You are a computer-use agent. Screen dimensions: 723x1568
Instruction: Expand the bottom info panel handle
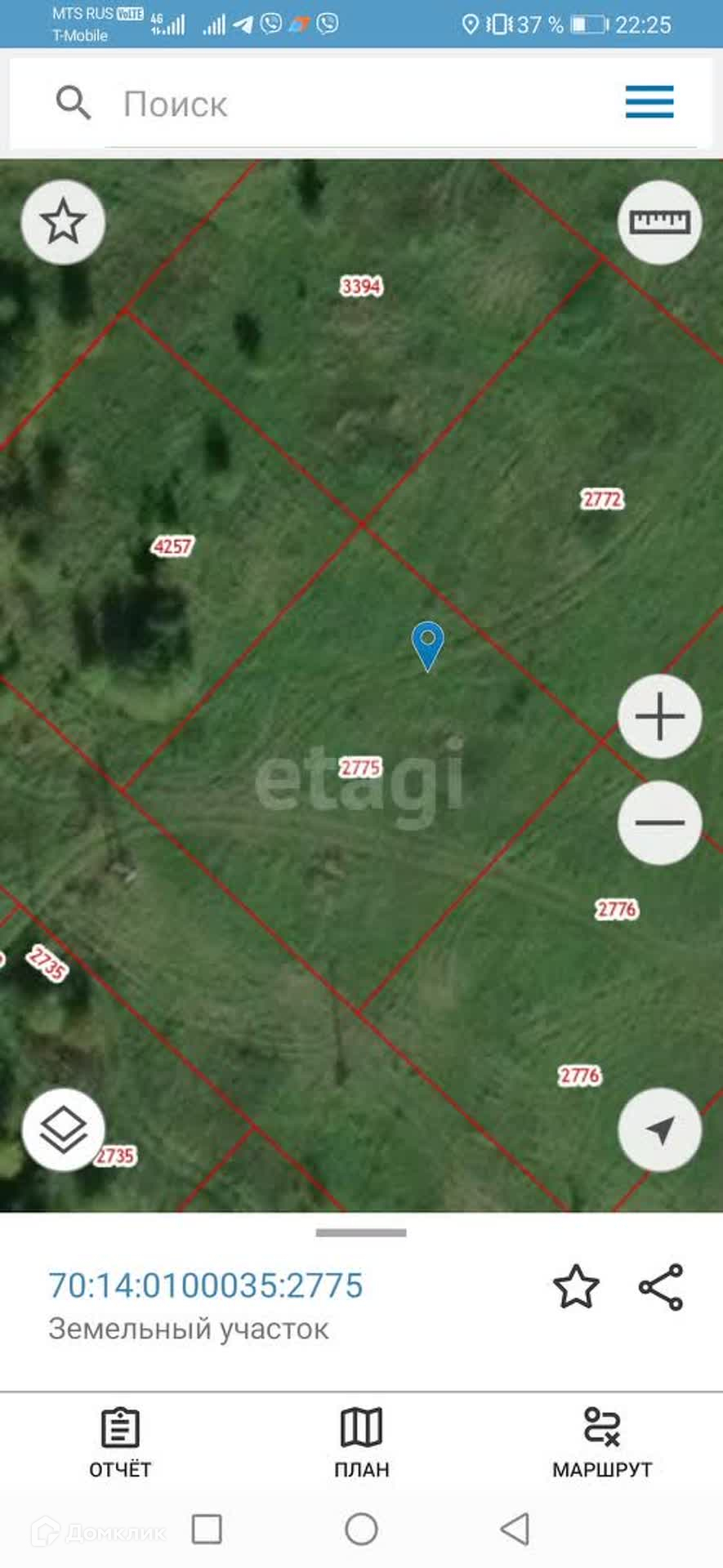(361, 1233)
